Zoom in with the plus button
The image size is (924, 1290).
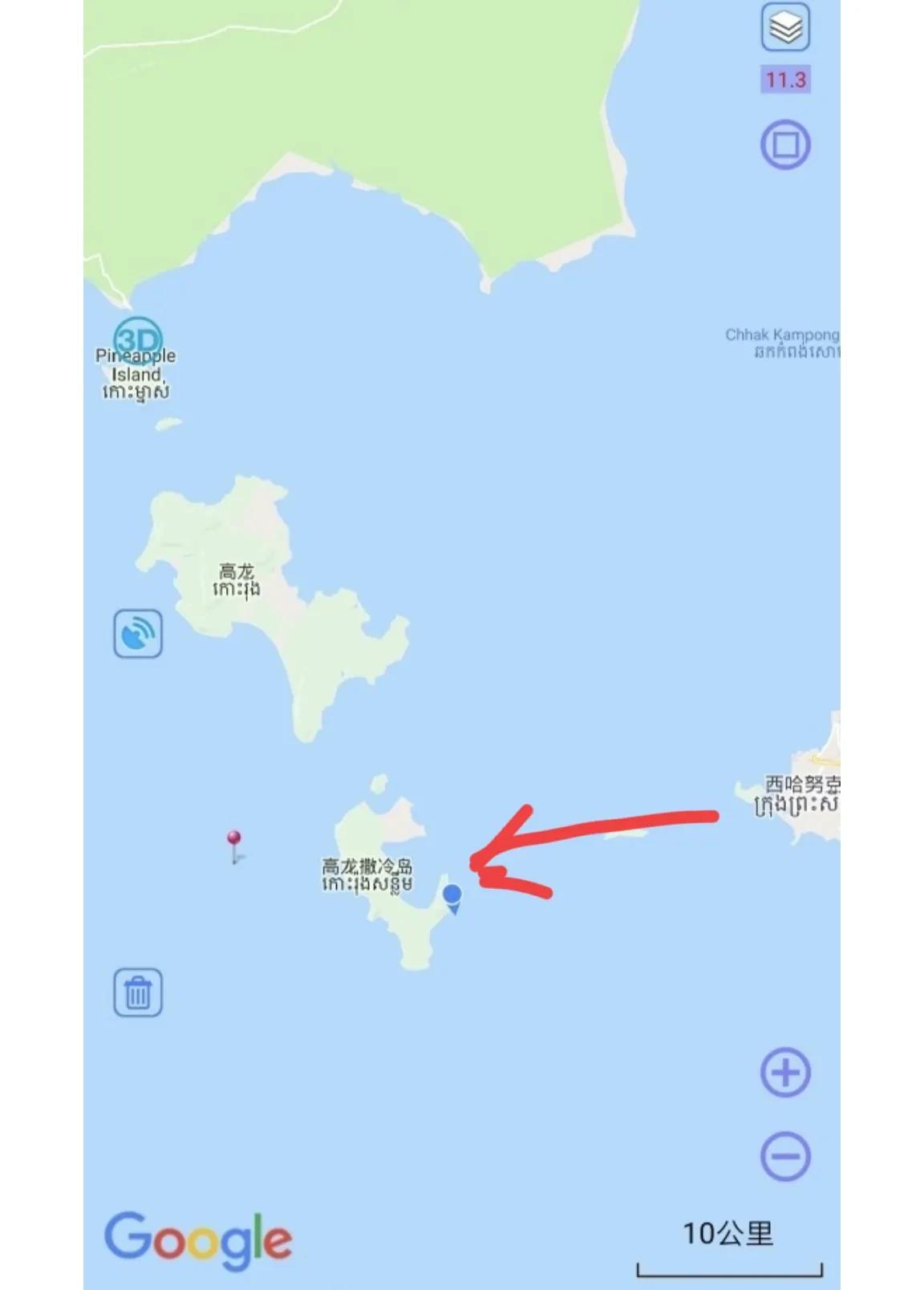click(784, 1072)
